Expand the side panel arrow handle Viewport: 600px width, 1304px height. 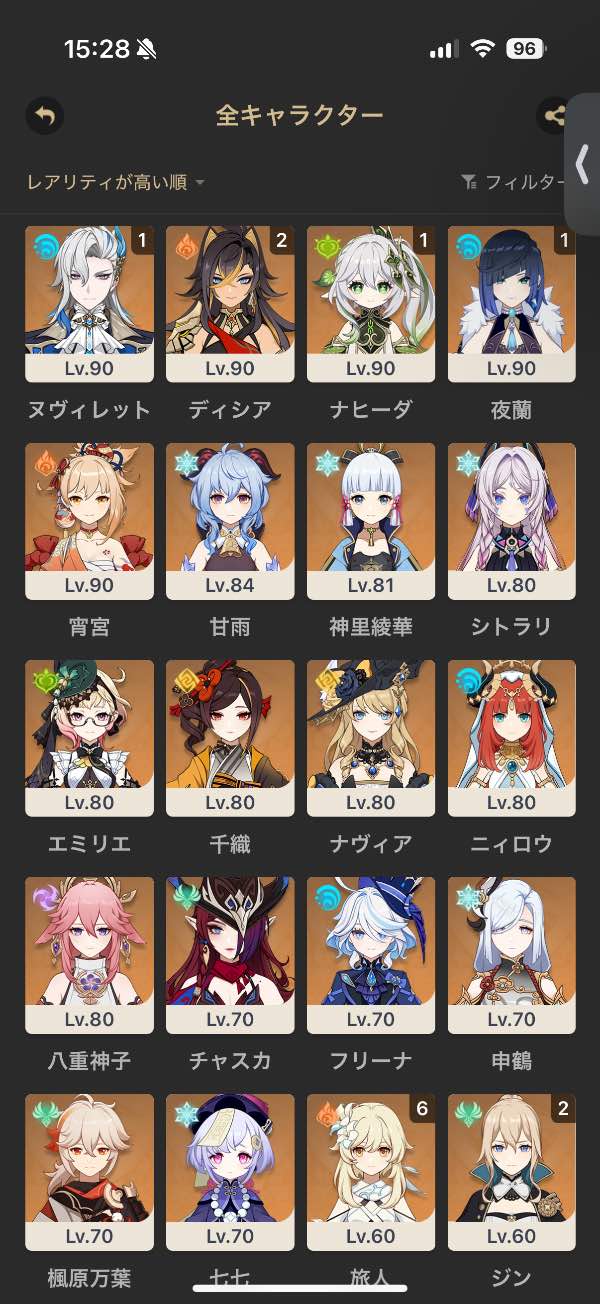pyautogui.click(x=583, y=165)
